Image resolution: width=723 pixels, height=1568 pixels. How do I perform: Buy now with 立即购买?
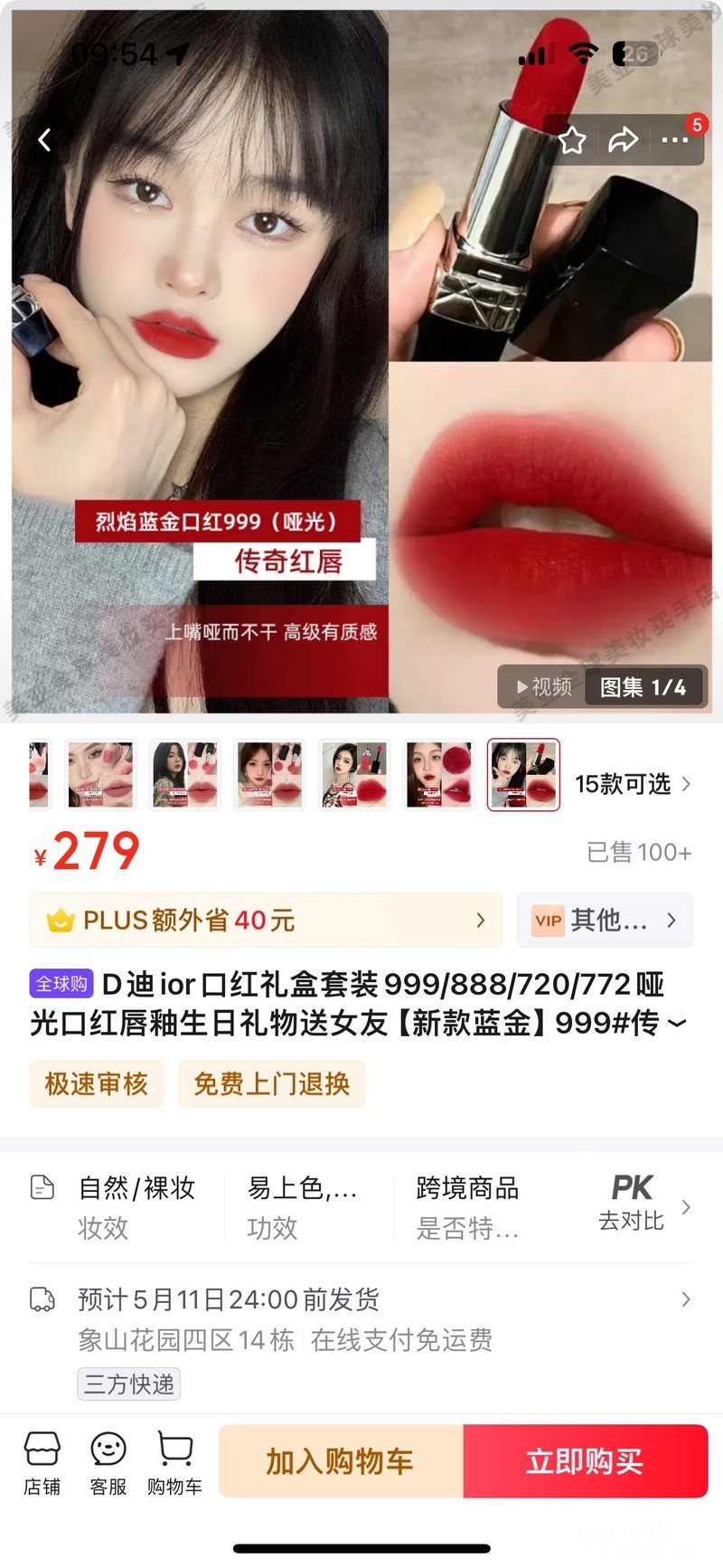click(x=585, y=1461)
